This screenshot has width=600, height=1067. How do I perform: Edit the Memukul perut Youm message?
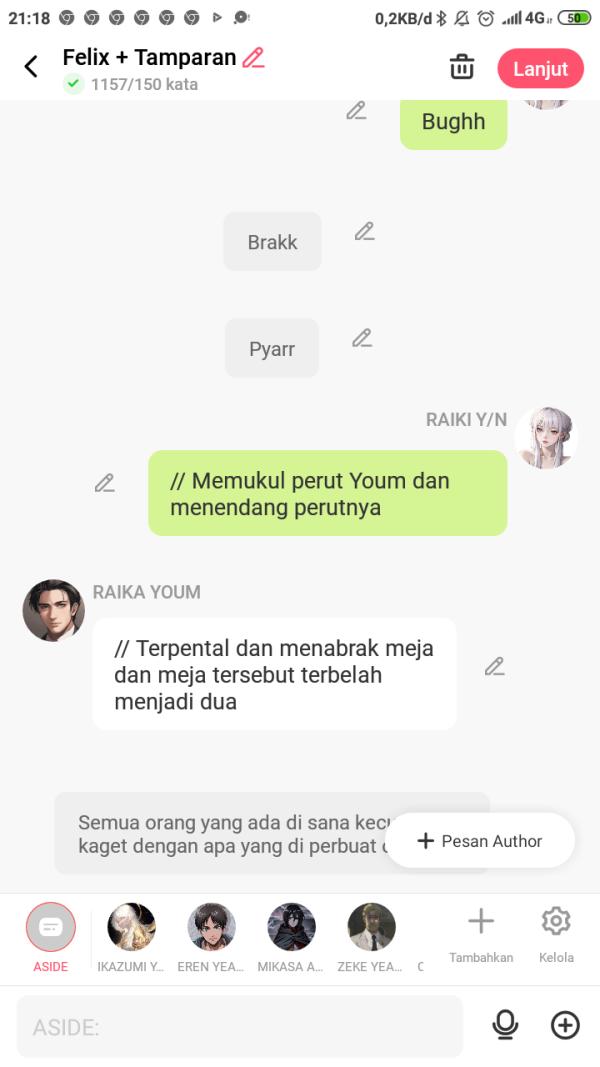coord(104,483)
